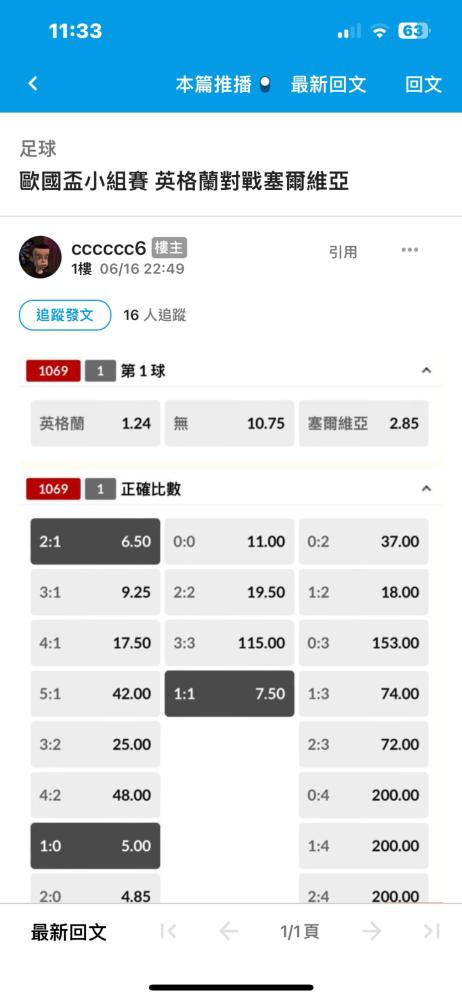Go back using the top-left arrow

pos(33,84)
